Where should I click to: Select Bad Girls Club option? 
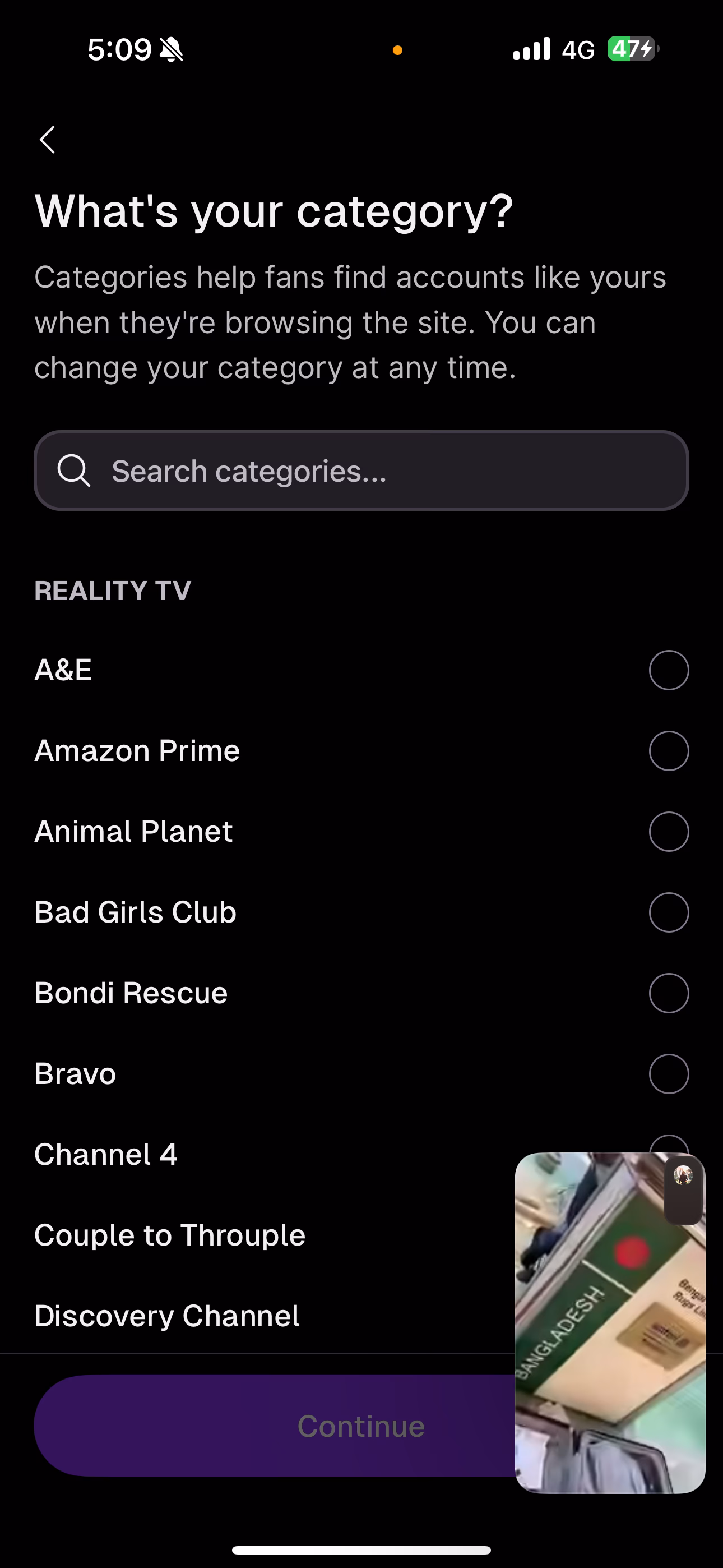(668, 912)
